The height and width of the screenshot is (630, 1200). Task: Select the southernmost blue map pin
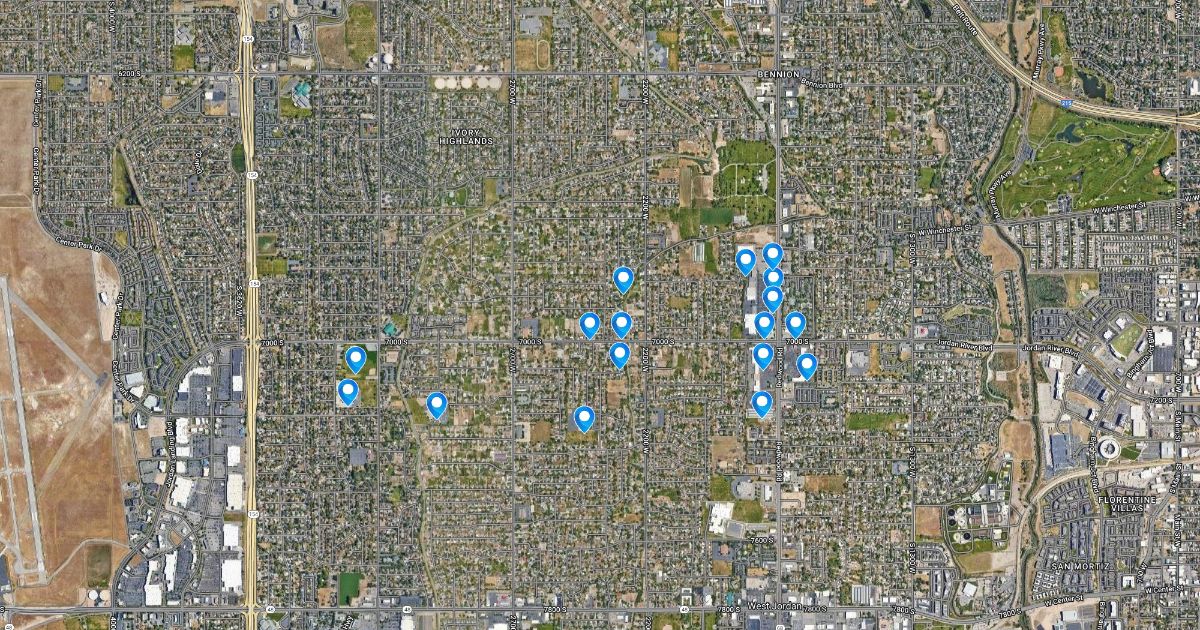click(584, 418)
